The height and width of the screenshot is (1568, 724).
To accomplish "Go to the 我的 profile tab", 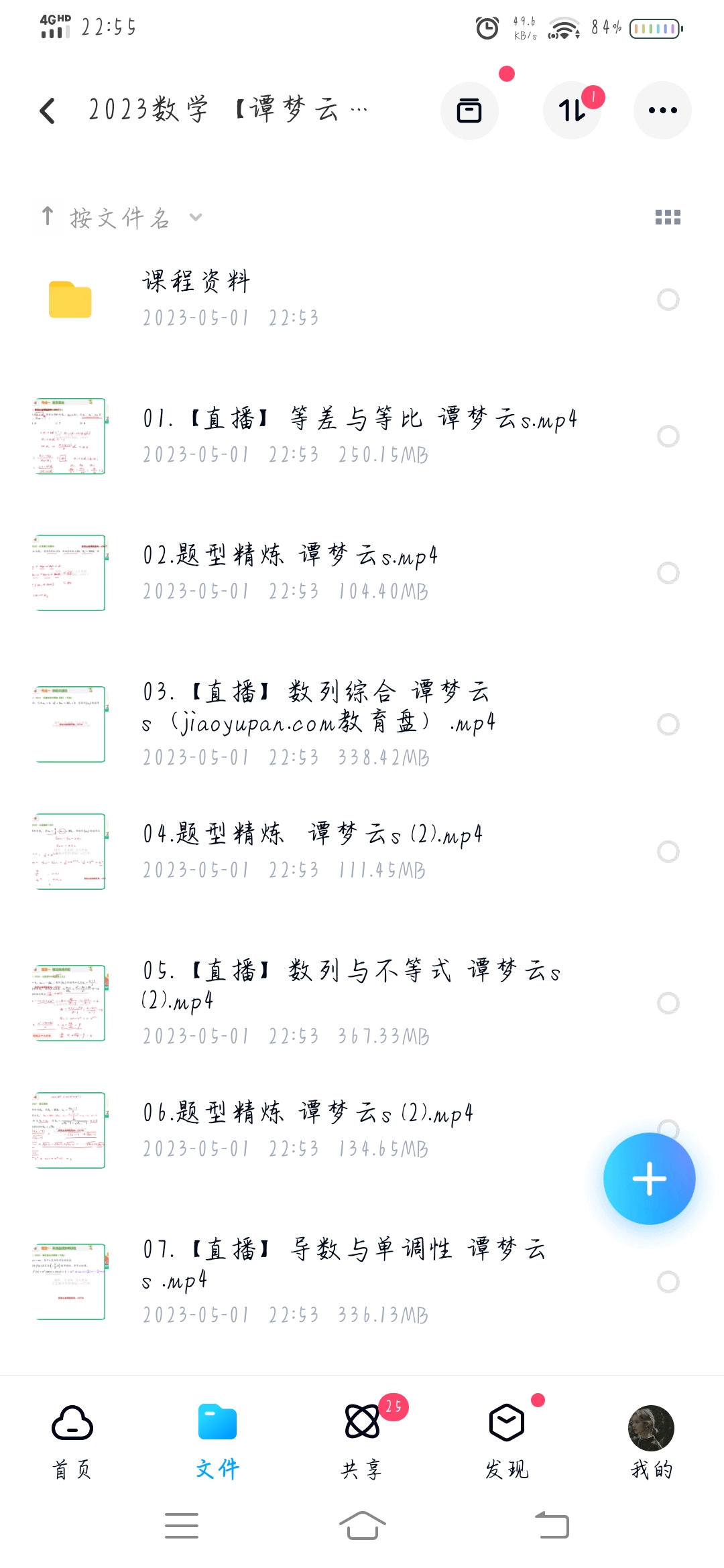I will [x=651, y=1439].
